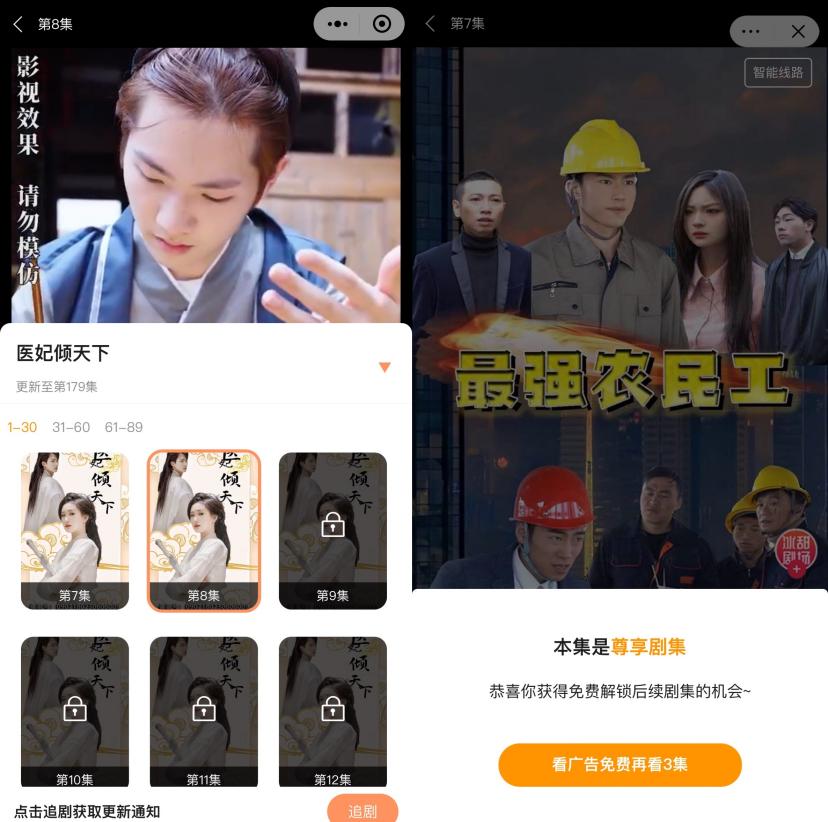Open the mini program menu beside 第8集
Image resolution: width=828 pixels, height=822 pixels.
click(338, 24)
